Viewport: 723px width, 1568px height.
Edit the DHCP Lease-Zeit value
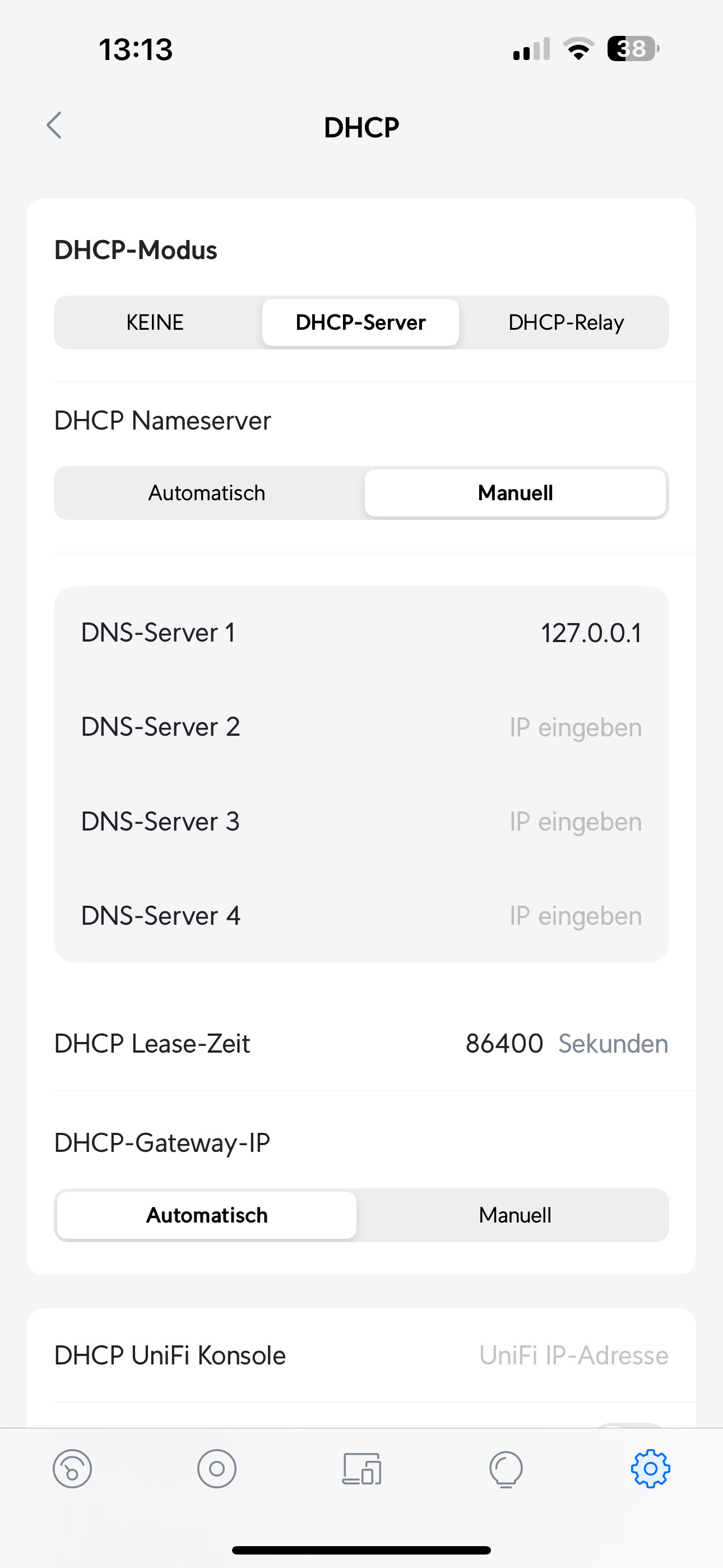[x=504, y=1043]
